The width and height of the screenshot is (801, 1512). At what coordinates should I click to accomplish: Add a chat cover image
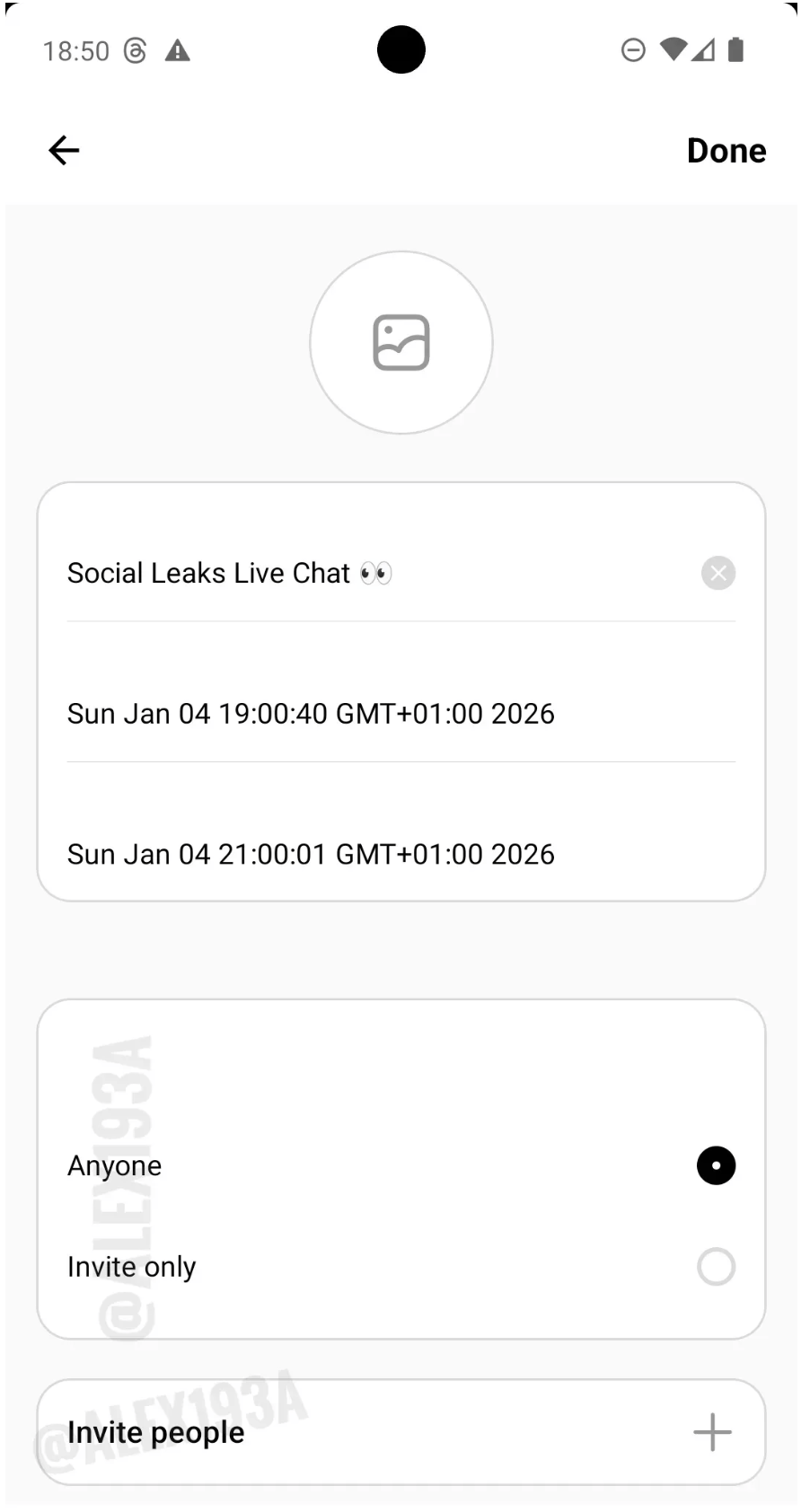click(x=401, y=343)
